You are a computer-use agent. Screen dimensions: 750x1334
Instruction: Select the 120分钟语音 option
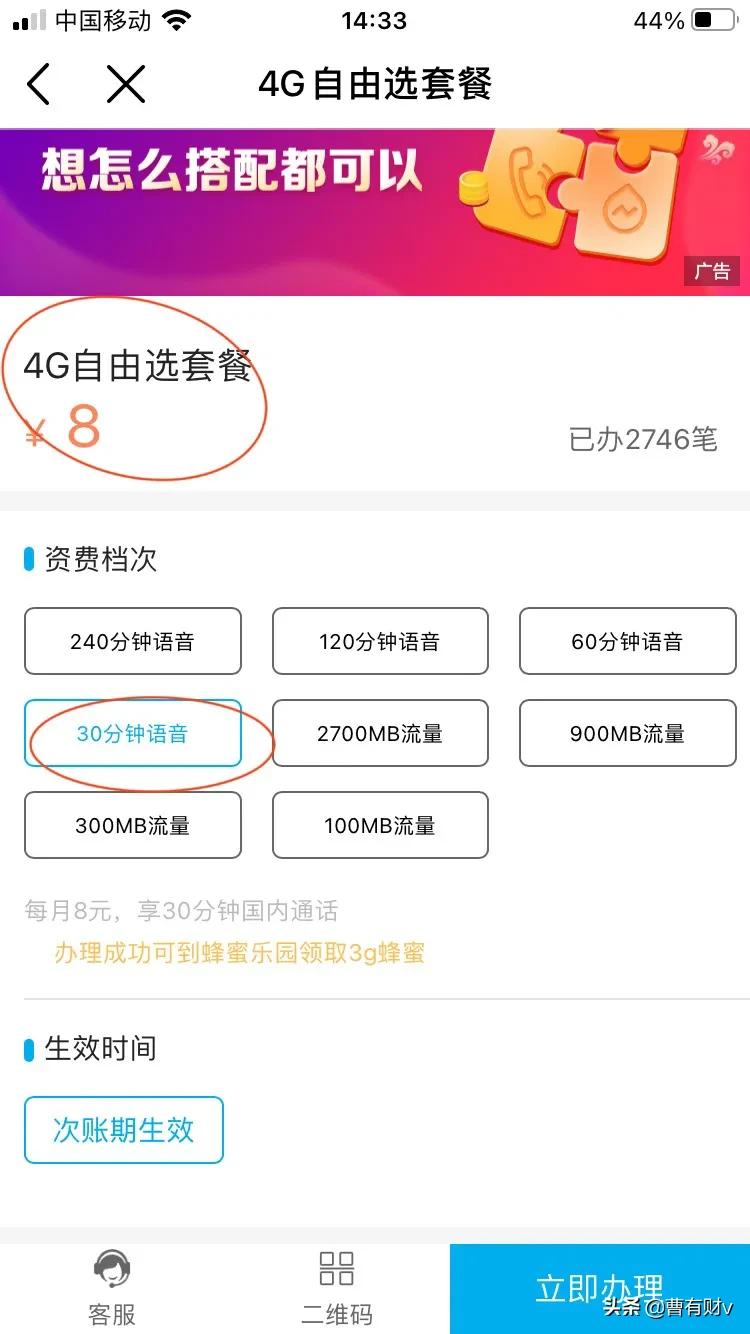click(380, 641)
